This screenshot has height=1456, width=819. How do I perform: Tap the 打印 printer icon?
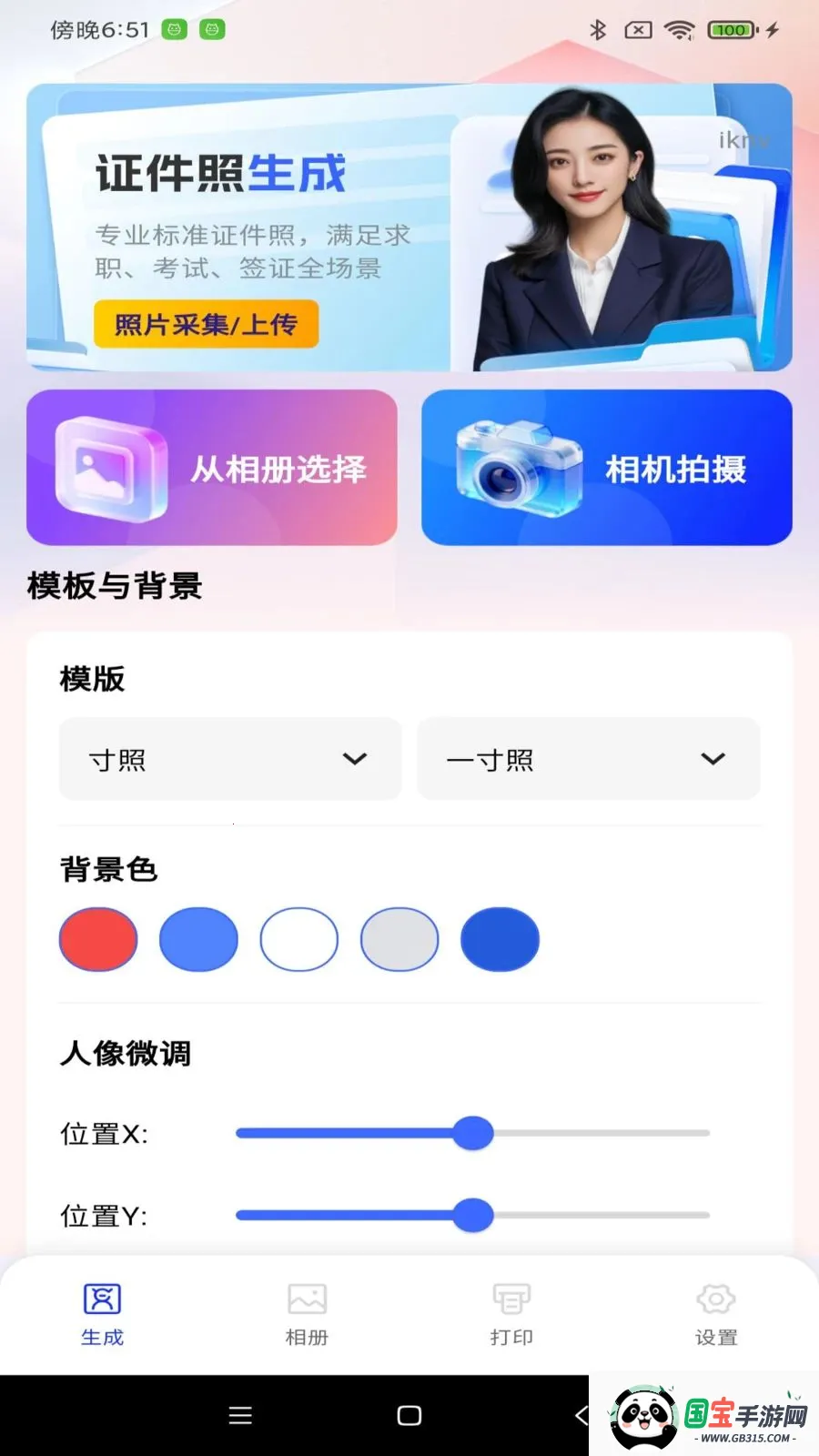coord(511,1299)
